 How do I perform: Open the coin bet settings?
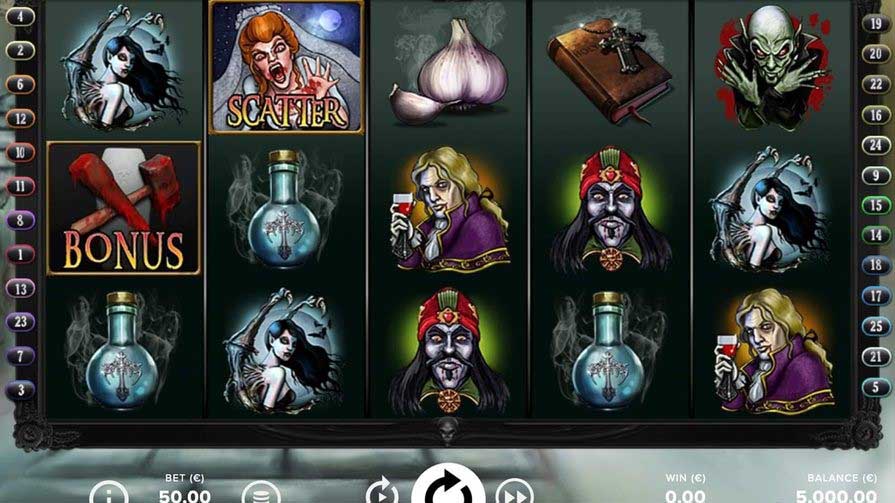coord(260,495)
